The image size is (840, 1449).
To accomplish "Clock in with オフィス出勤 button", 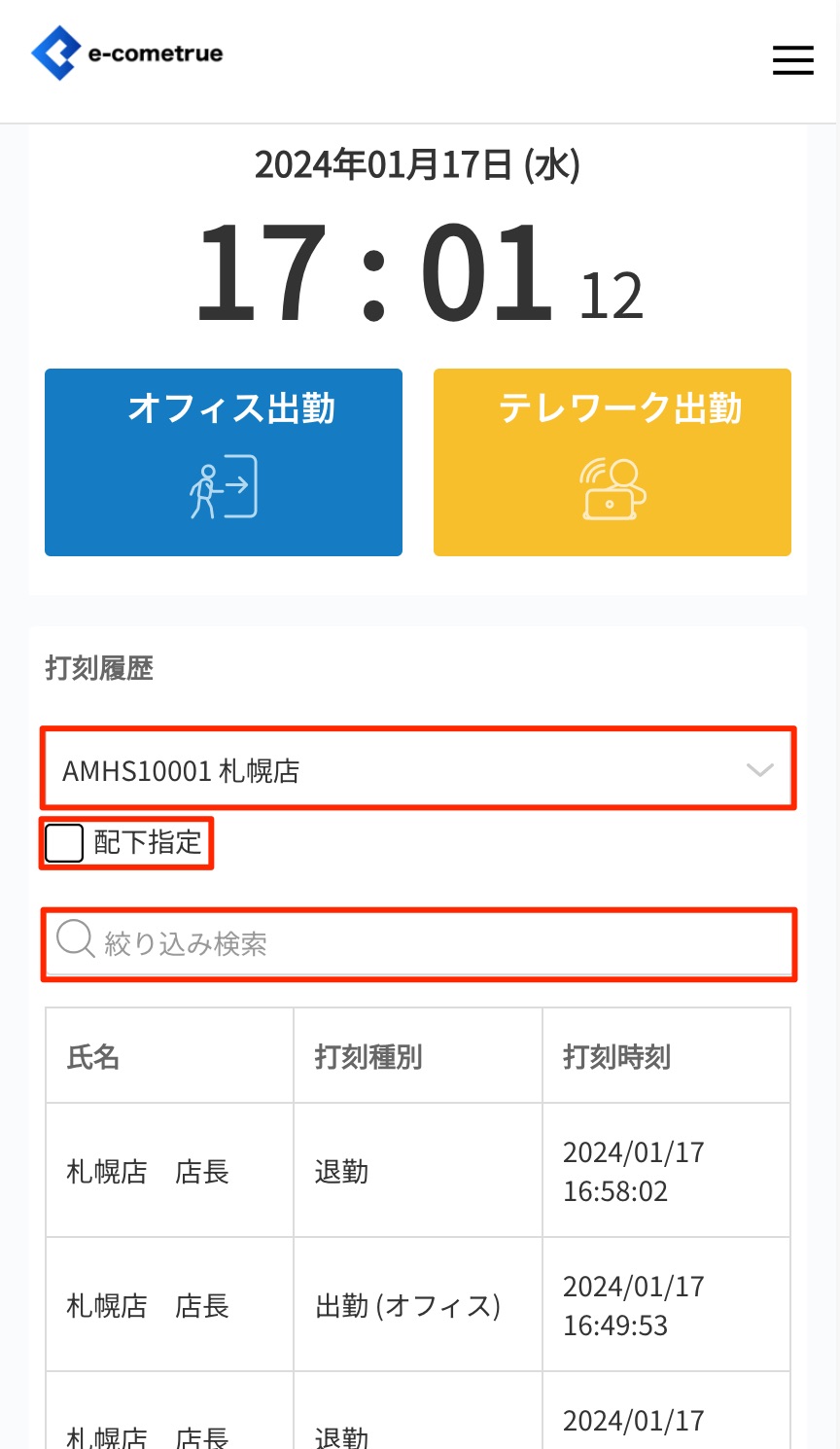I will tap(224, 462).
